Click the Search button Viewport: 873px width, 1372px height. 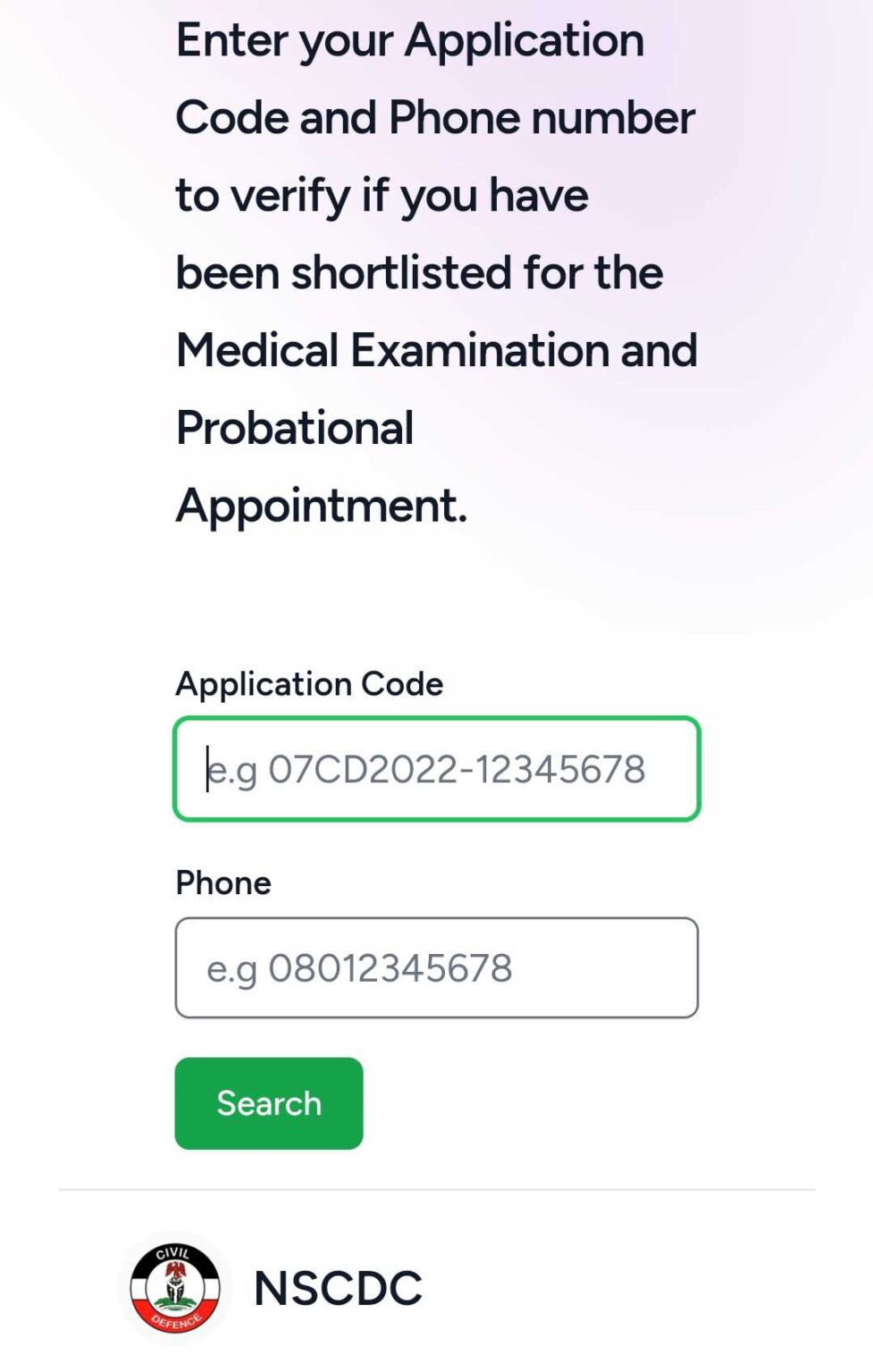(267, 1102)
